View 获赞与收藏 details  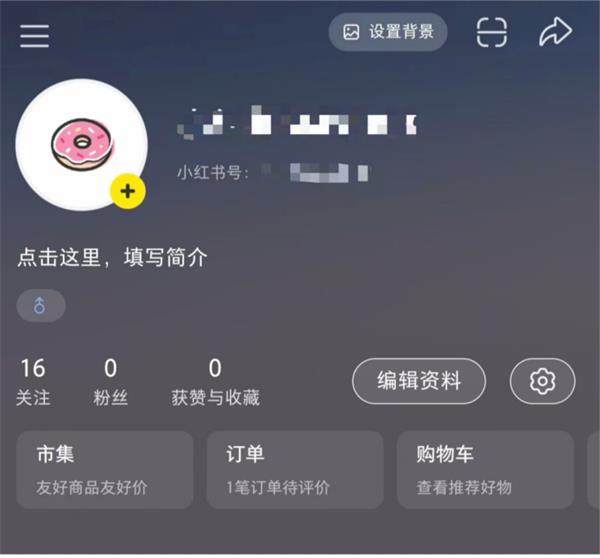coord(215,382)
